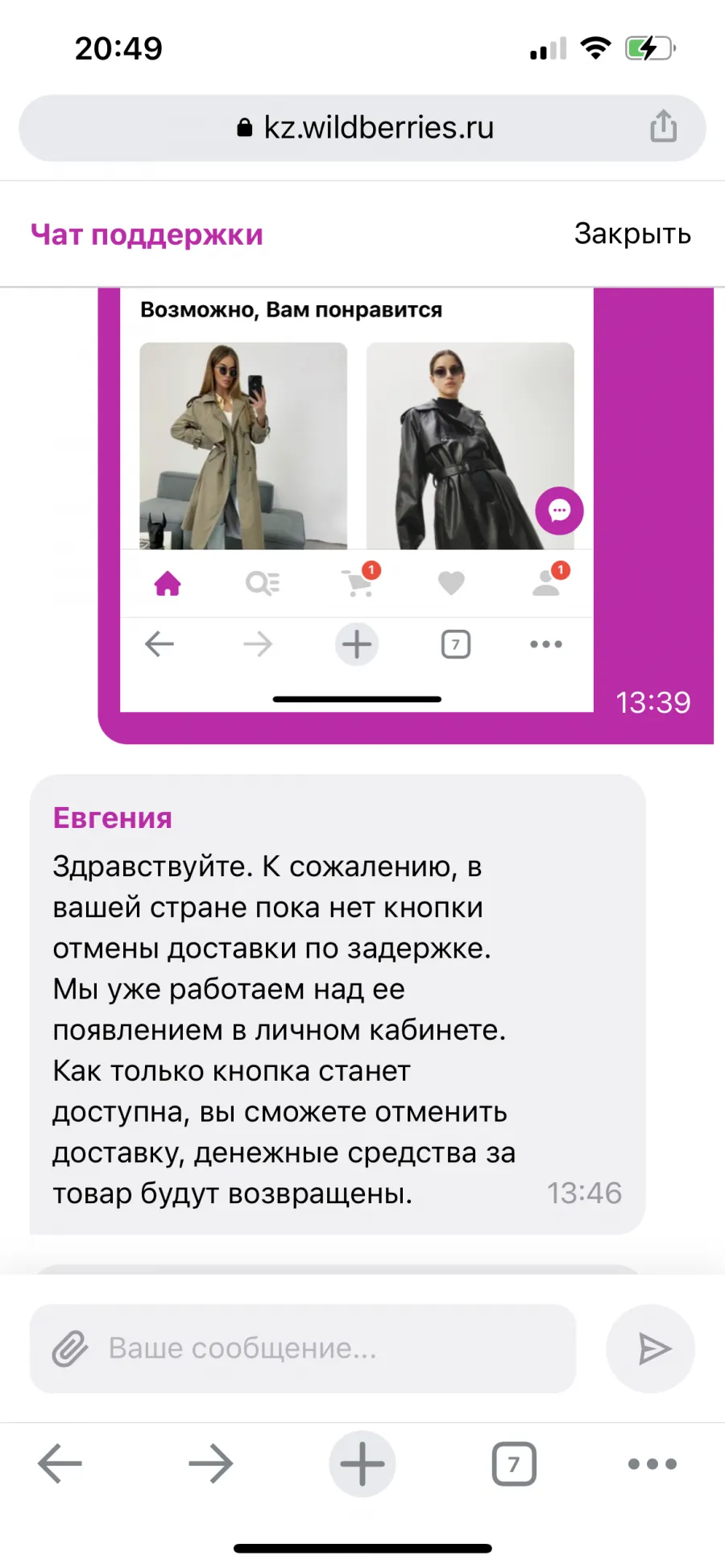This screenshot has width=725, height=1568.
Task: Go back in browser
Action: click(x=60, y=1463)
